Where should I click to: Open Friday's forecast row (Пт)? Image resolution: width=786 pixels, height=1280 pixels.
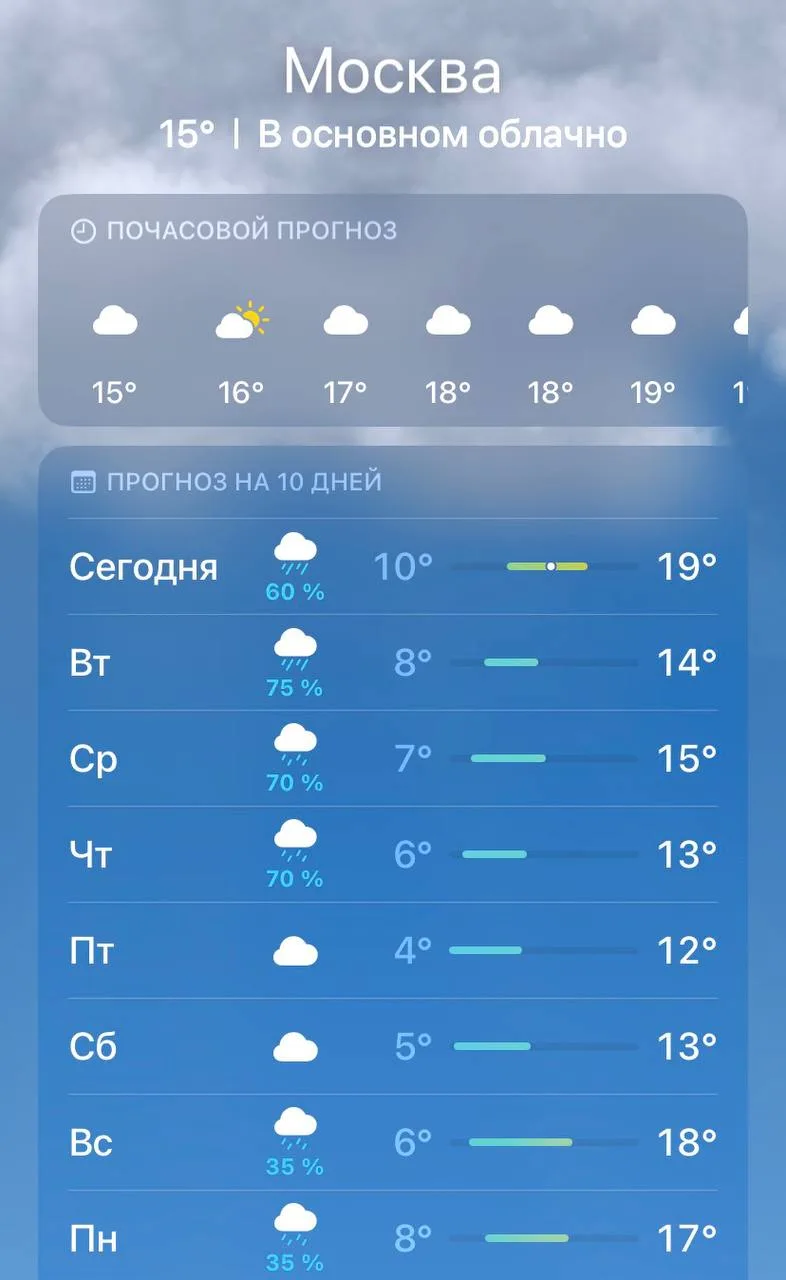coord(393,951)
